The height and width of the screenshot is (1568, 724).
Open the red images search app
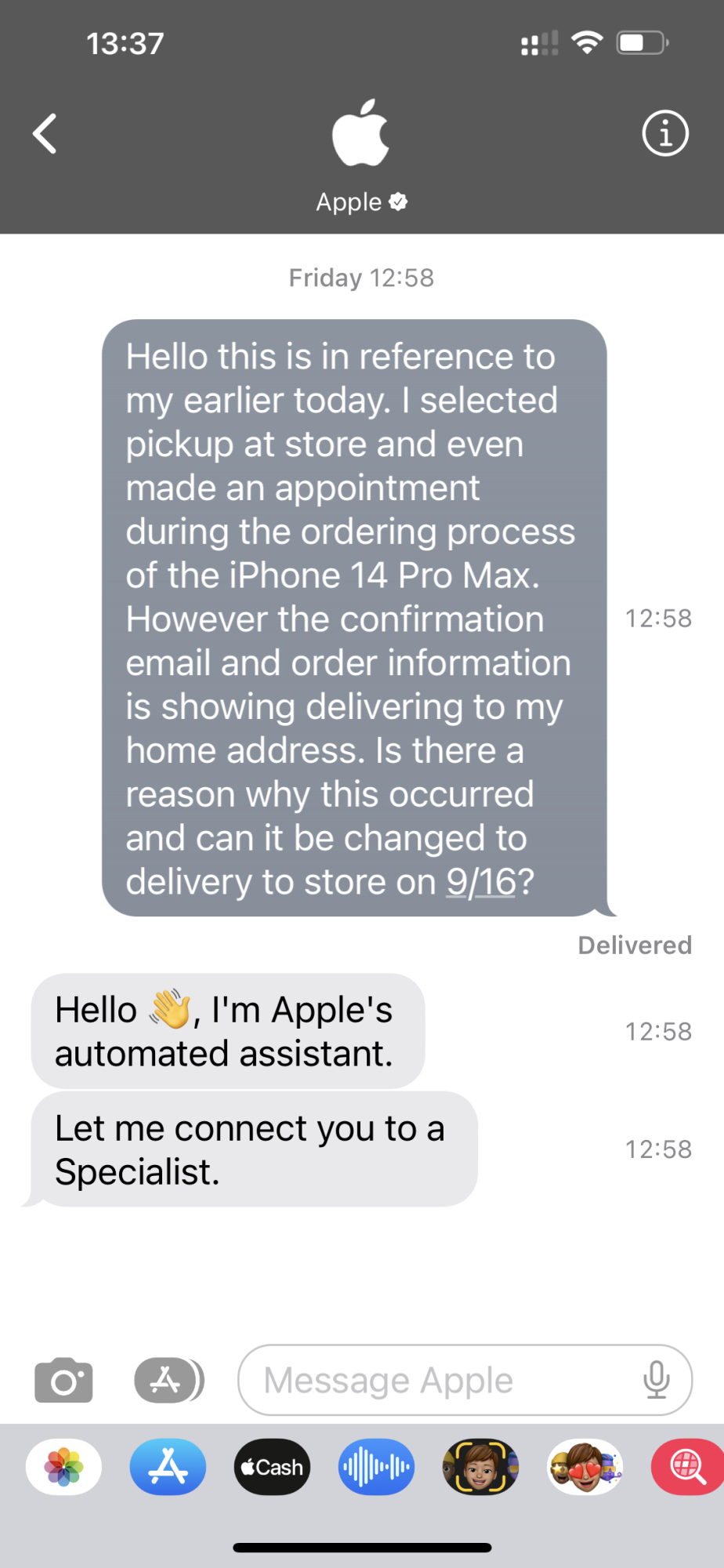click(x=686, y=1467)
